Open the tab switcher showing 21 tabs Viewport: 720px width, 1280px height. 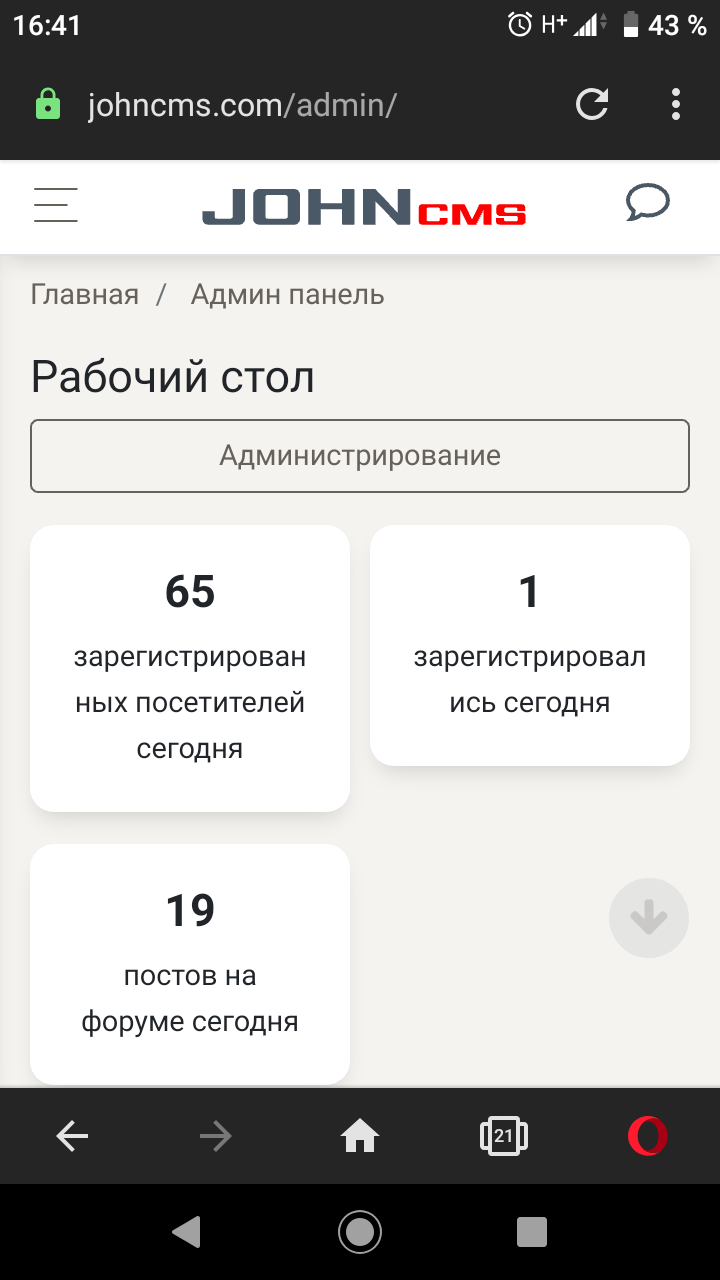[503, 1136]
